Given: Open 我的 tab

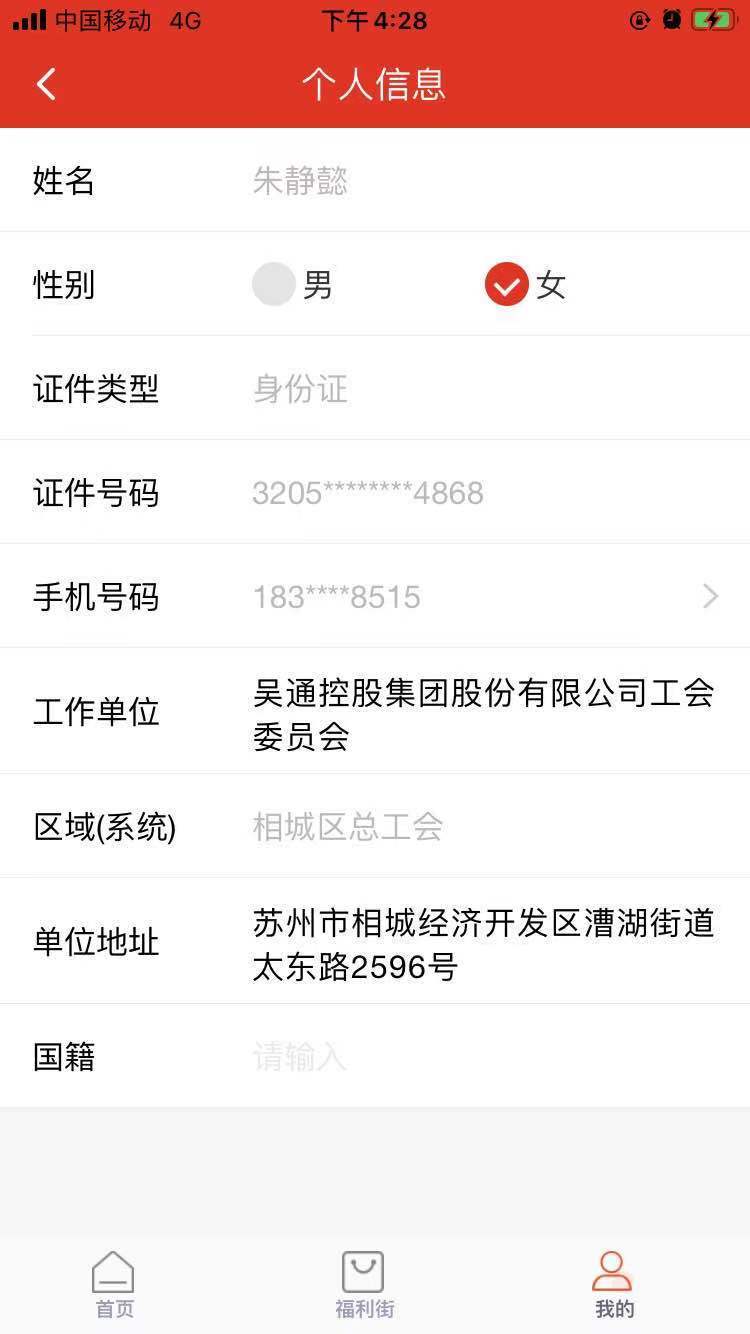Looking at the screenshot, I should pos(613,1285).
